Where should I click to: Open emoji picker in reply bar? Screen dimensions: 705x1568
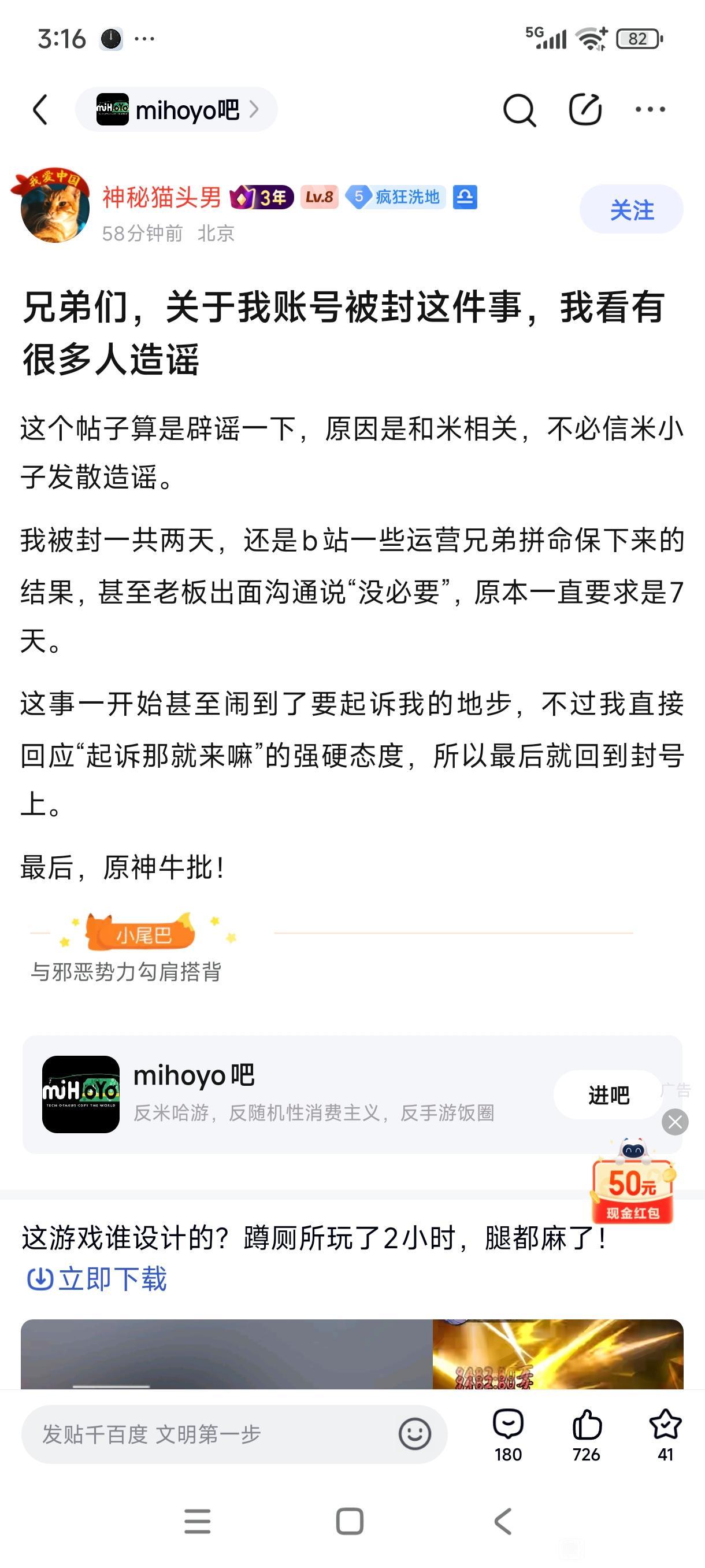415,1434
